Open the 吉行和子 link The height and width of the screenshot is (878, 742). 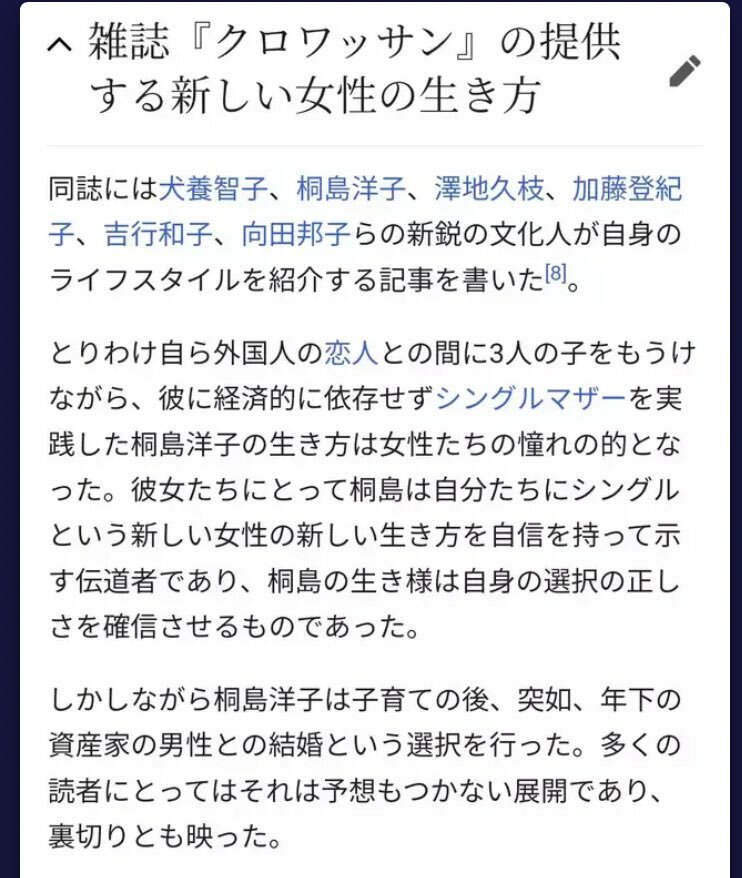[x=158, y=235]
